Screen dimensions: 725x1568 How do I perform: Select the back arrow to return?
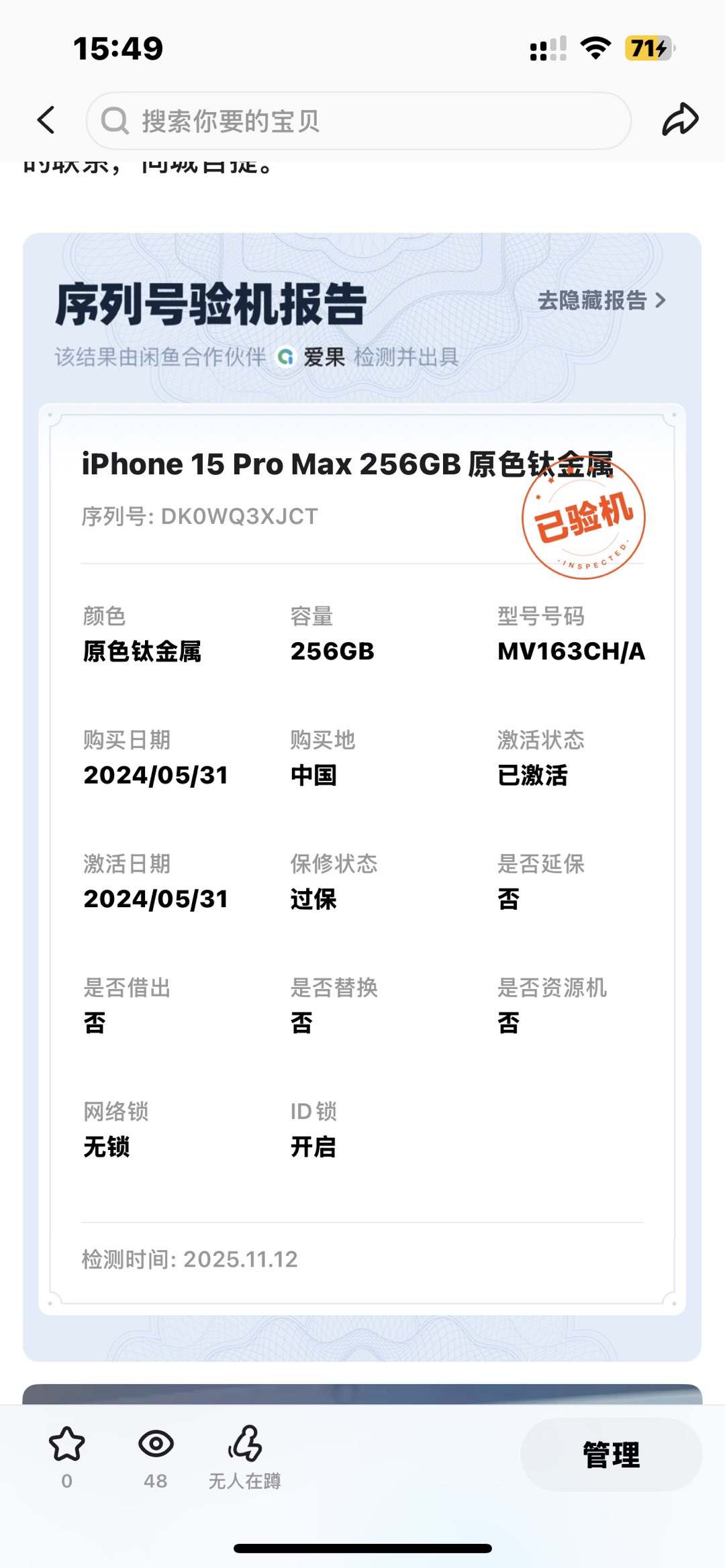(x=44, y=119)
